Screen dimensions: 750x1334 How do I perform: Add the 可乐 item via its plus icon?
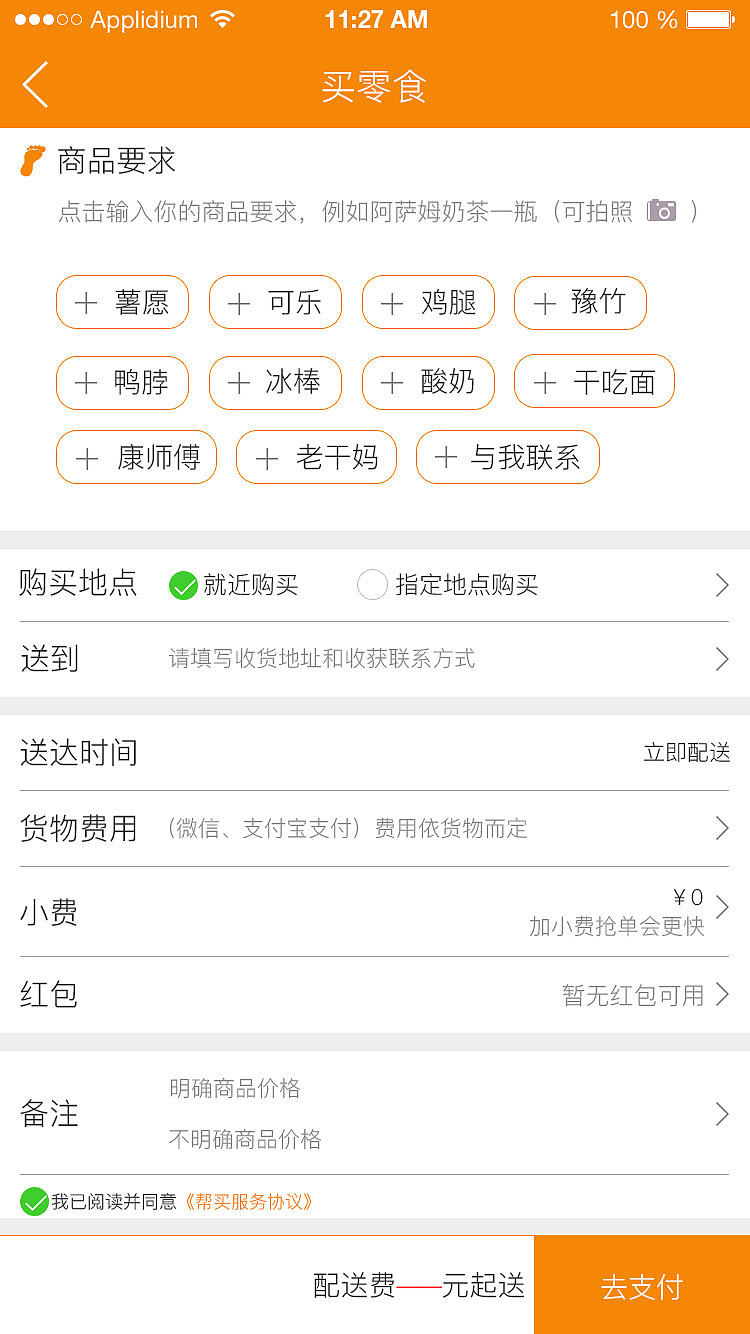tap(238, 302)
